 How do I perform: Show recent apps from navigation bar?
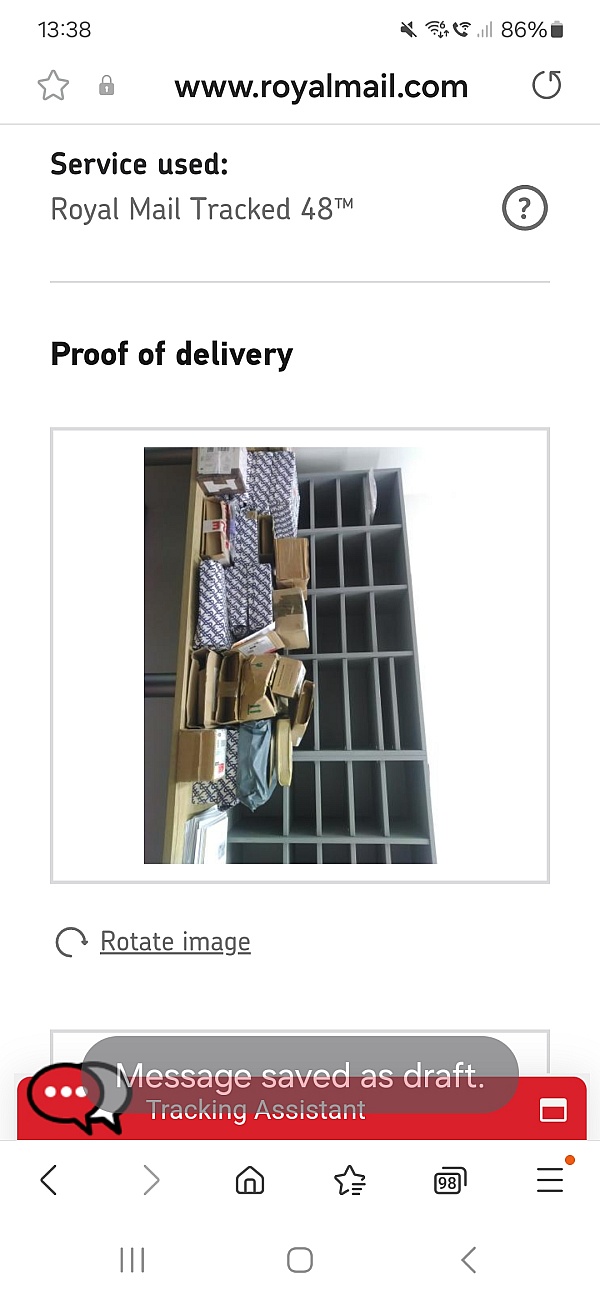pos(132,1260)
